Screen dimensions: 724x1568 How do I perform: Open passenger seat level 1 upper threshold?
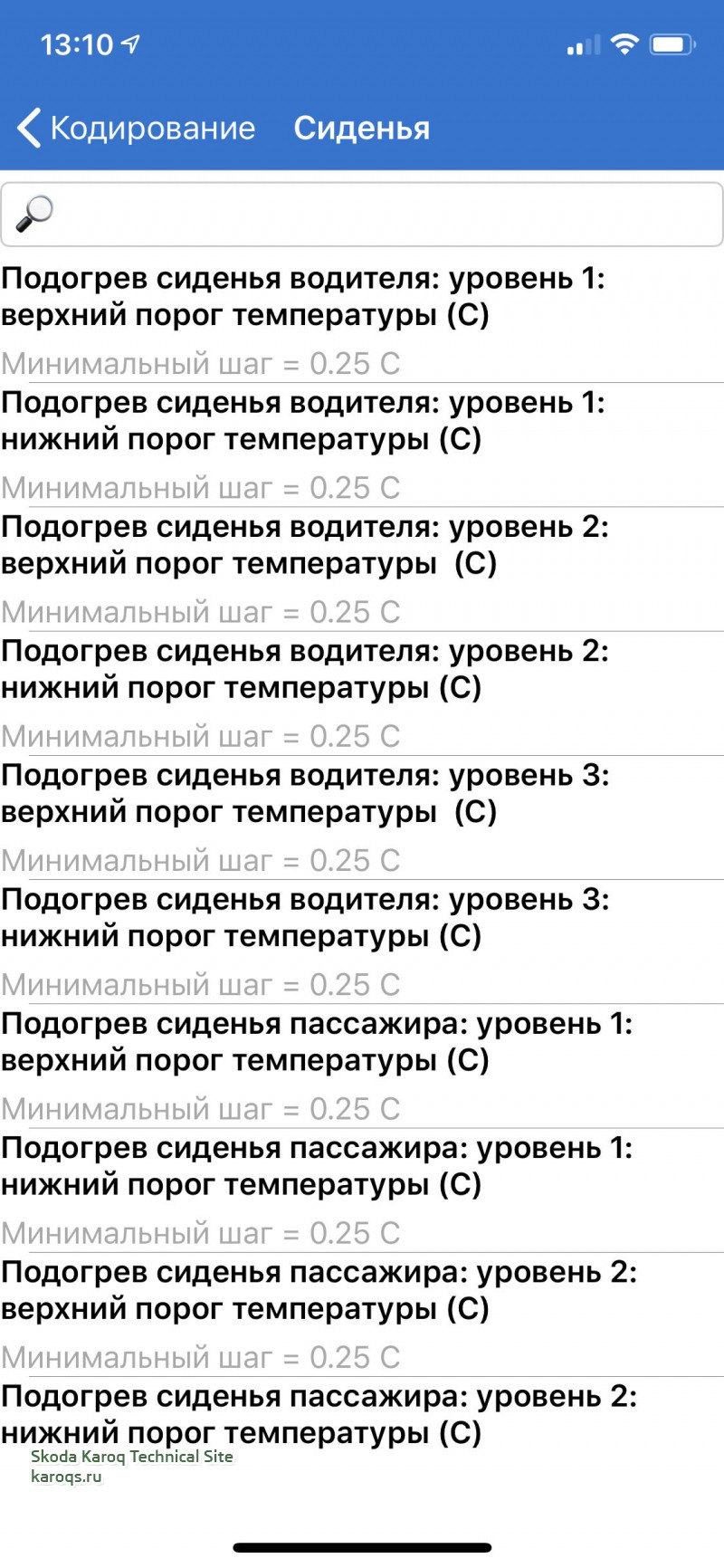[317, 1041]
